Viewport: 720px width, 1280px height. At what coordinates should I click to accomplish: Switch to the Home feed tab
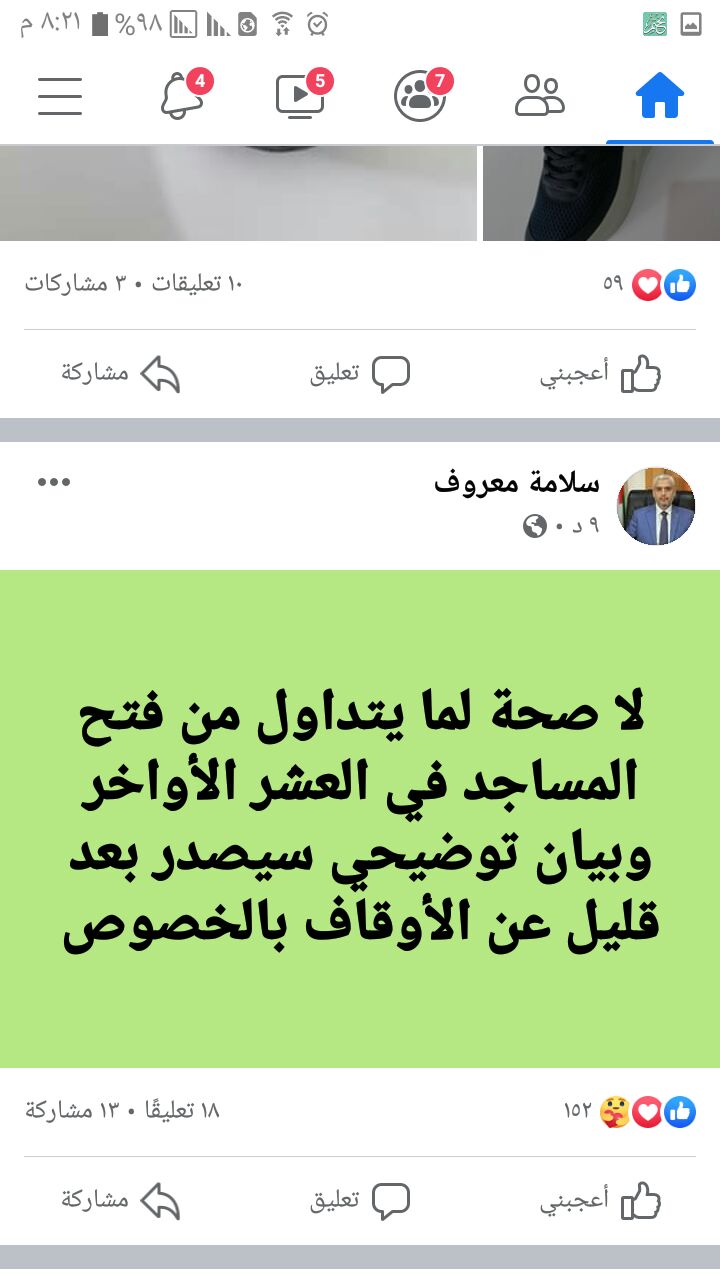coord(659,97)
